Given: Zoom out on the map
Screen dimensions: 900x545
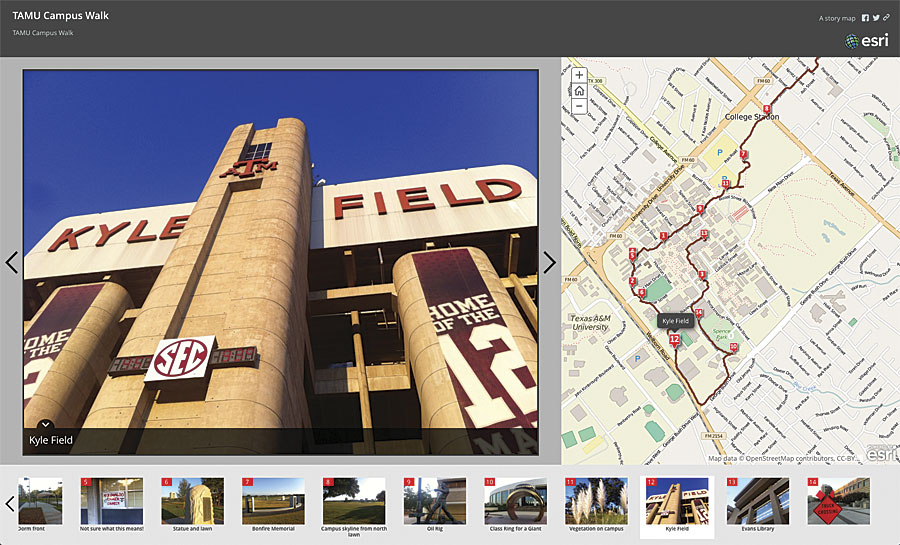Looking at the screenshot, I should 579,106.
